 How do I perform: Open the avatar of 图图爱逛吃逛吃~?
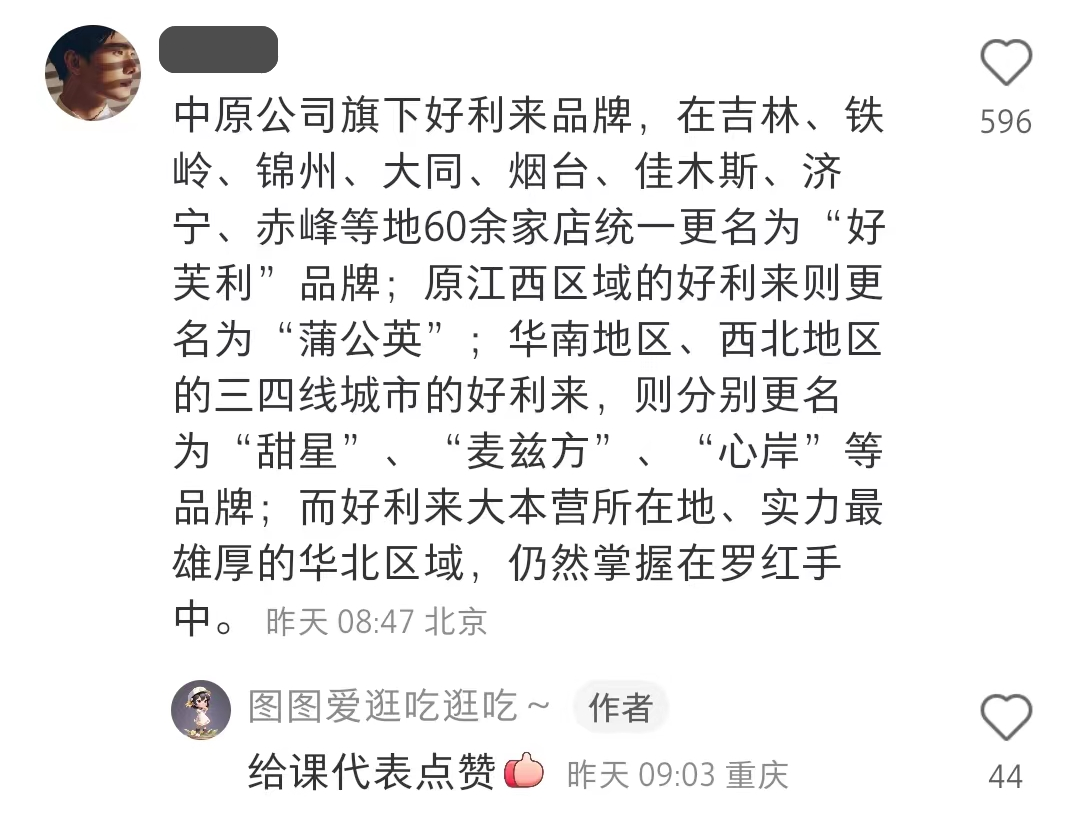201,710
